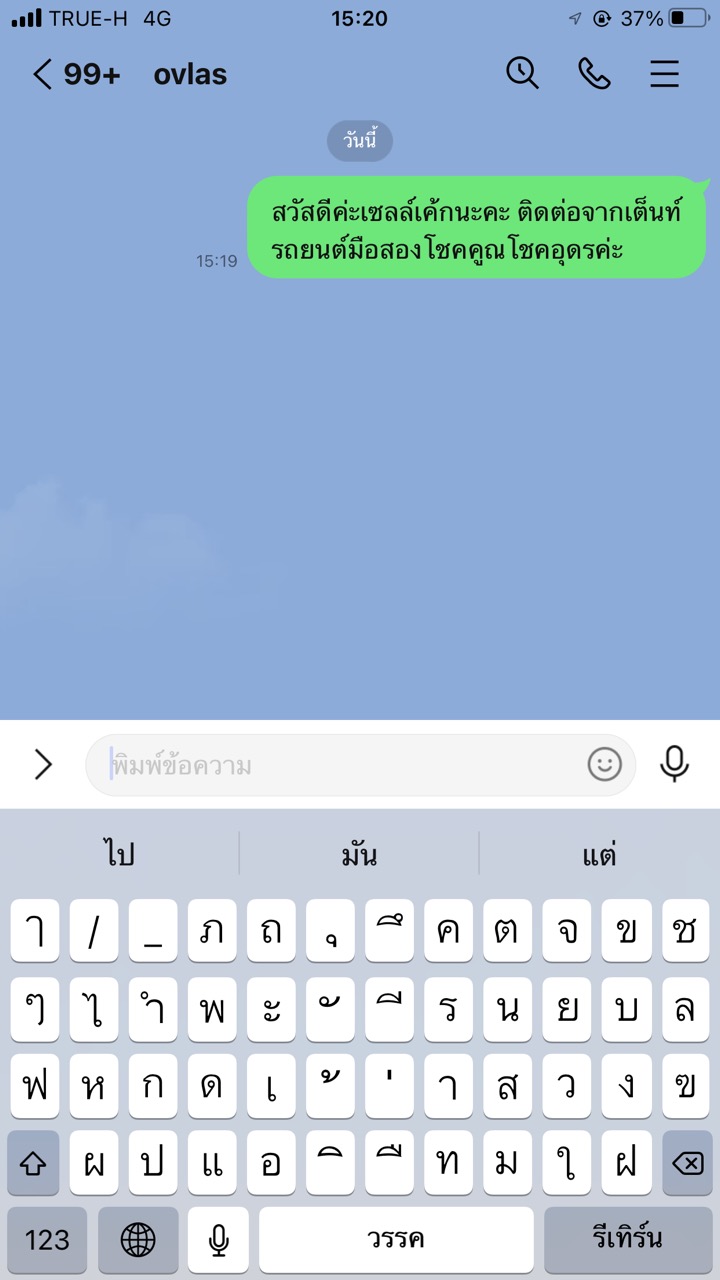
Task: Search within the ovlas chat
Action: coord(522,74)
